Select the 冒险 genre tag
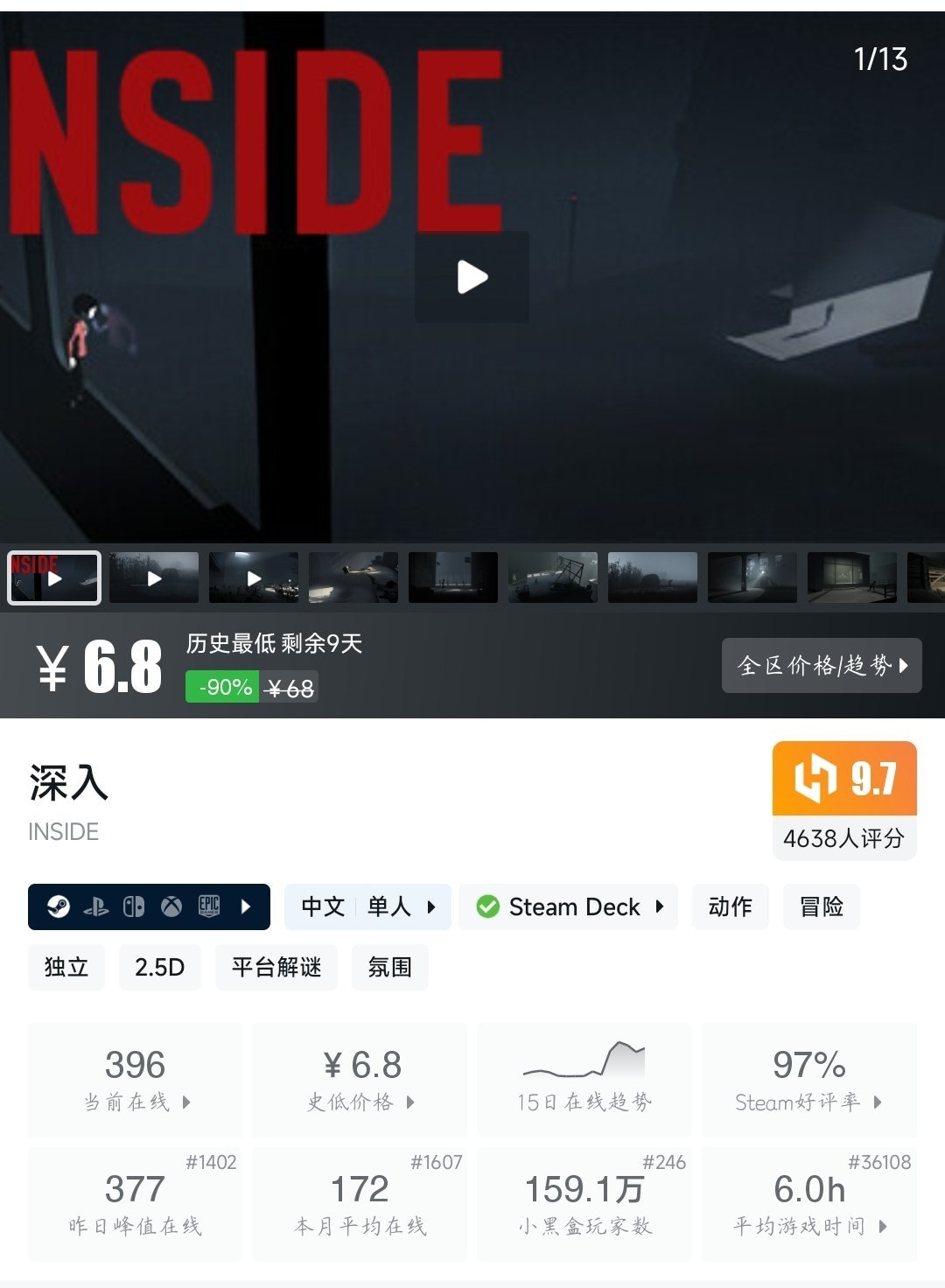This screenshot has width=945, height=1288. [x=822, y=906]
